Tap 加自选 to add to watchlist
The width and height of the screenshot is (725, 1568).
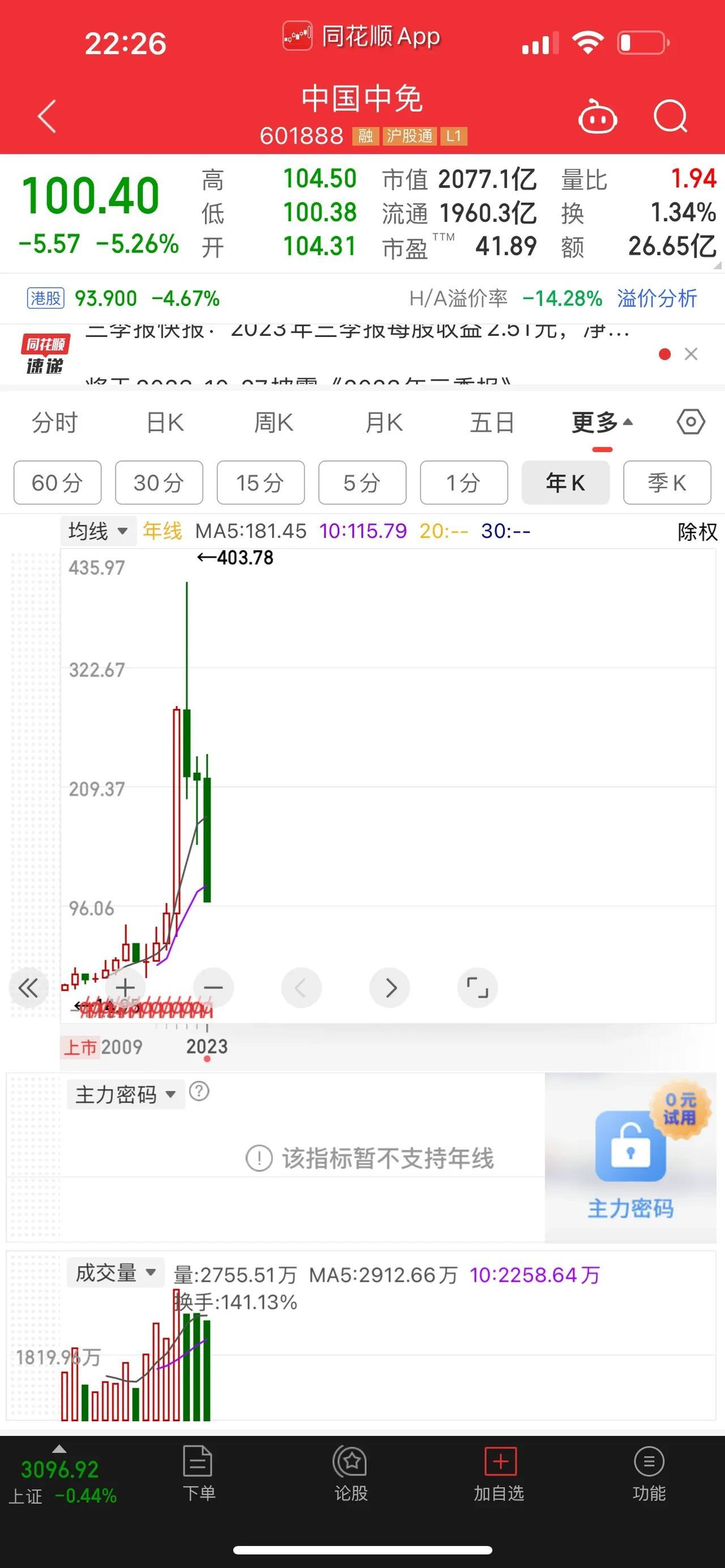(x=499, y=1475)
